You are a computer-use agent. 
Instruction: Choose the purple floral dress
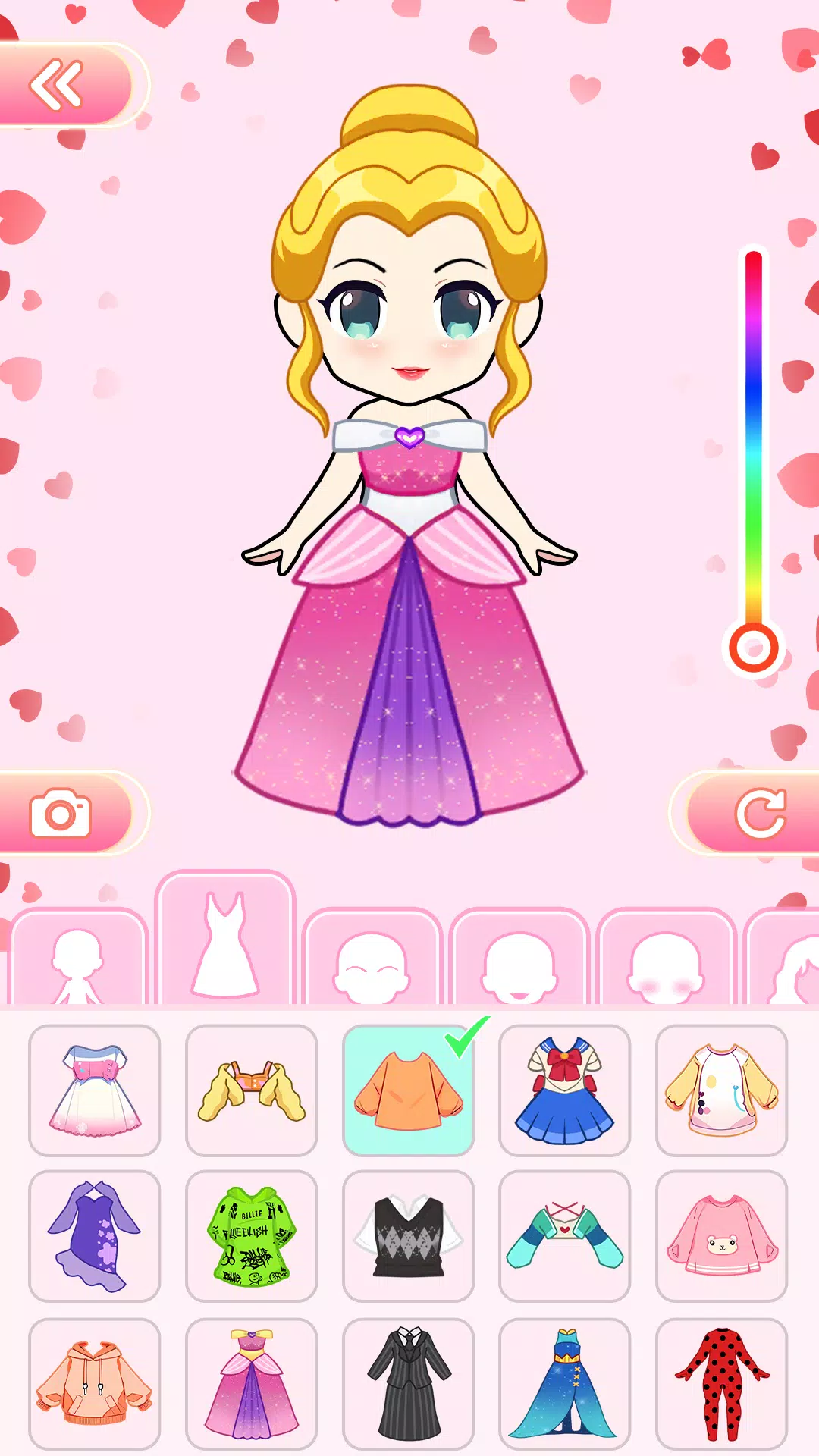95,1235
